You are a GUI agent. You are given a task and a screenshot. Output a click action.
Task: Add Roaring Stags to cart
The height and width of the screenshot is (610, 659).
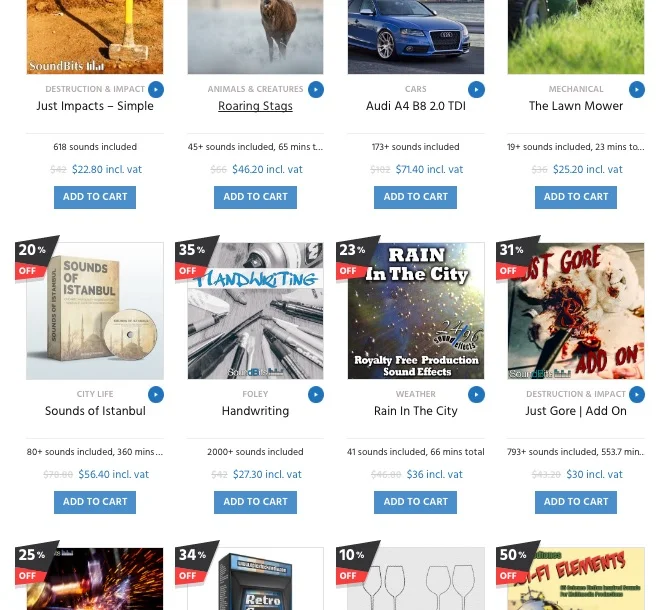click(x=255, y=197)
